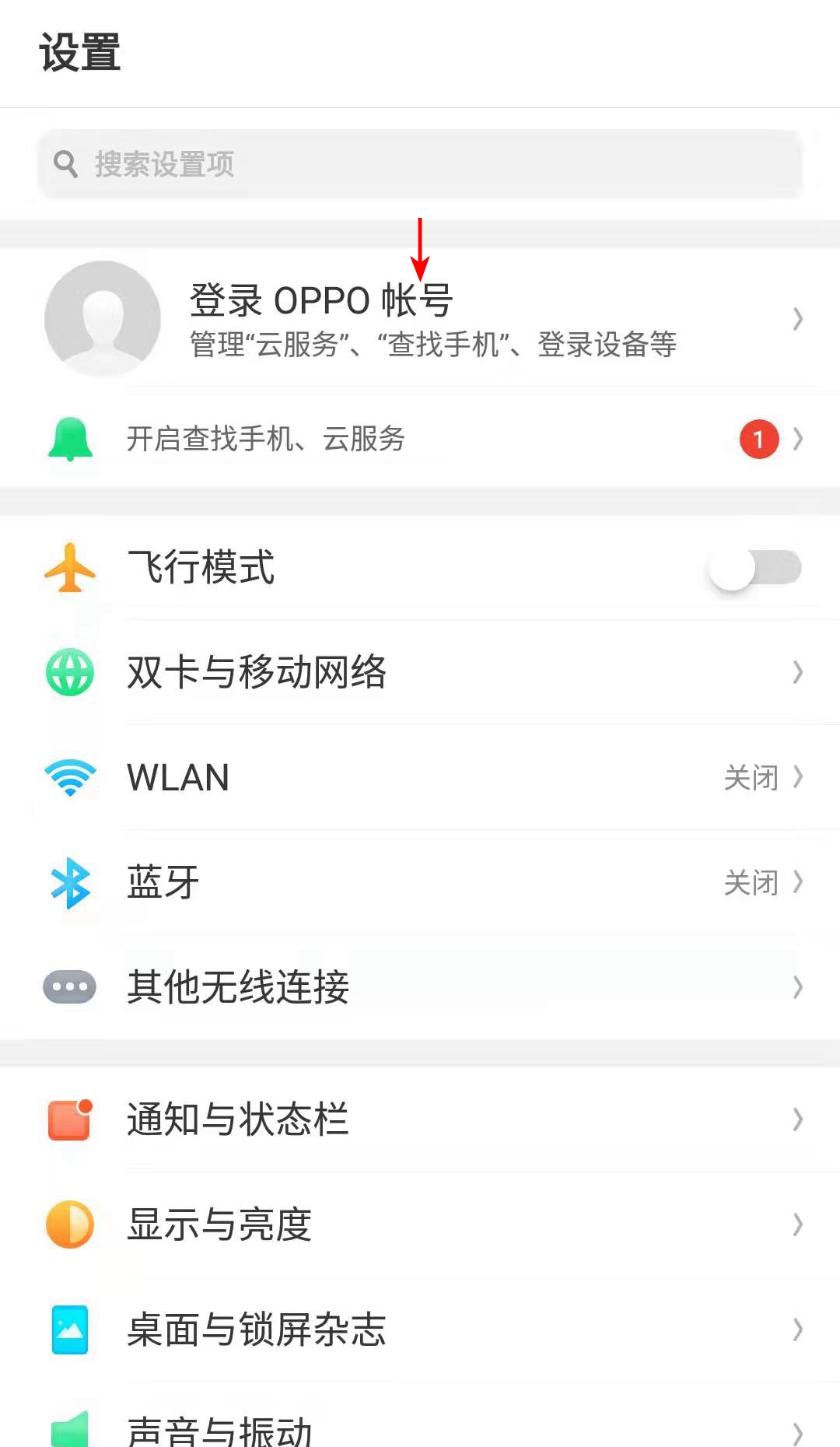Screen dimensions: 840x1447
Task: Open 开启查找手机、云服务 notice
Action: [x=420, y=439]
